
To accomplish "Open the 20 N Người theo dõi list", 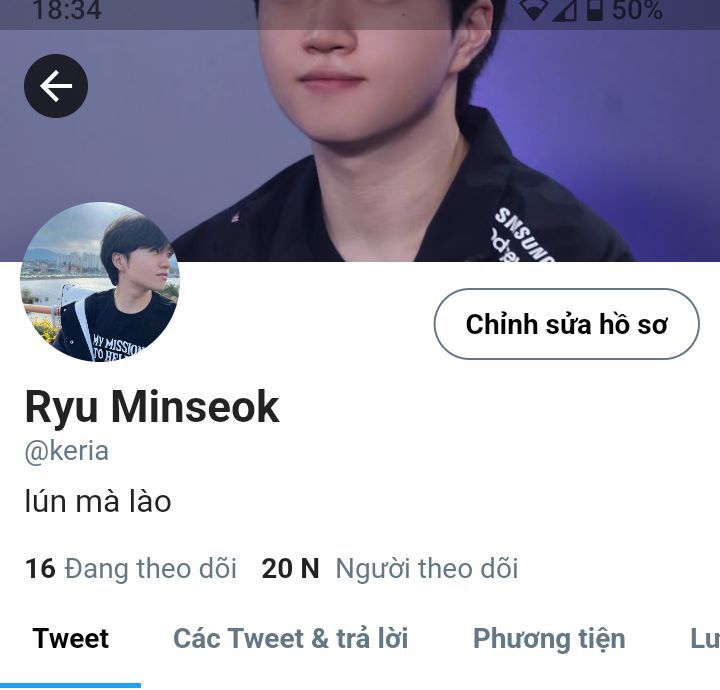I will pos(390,569).
